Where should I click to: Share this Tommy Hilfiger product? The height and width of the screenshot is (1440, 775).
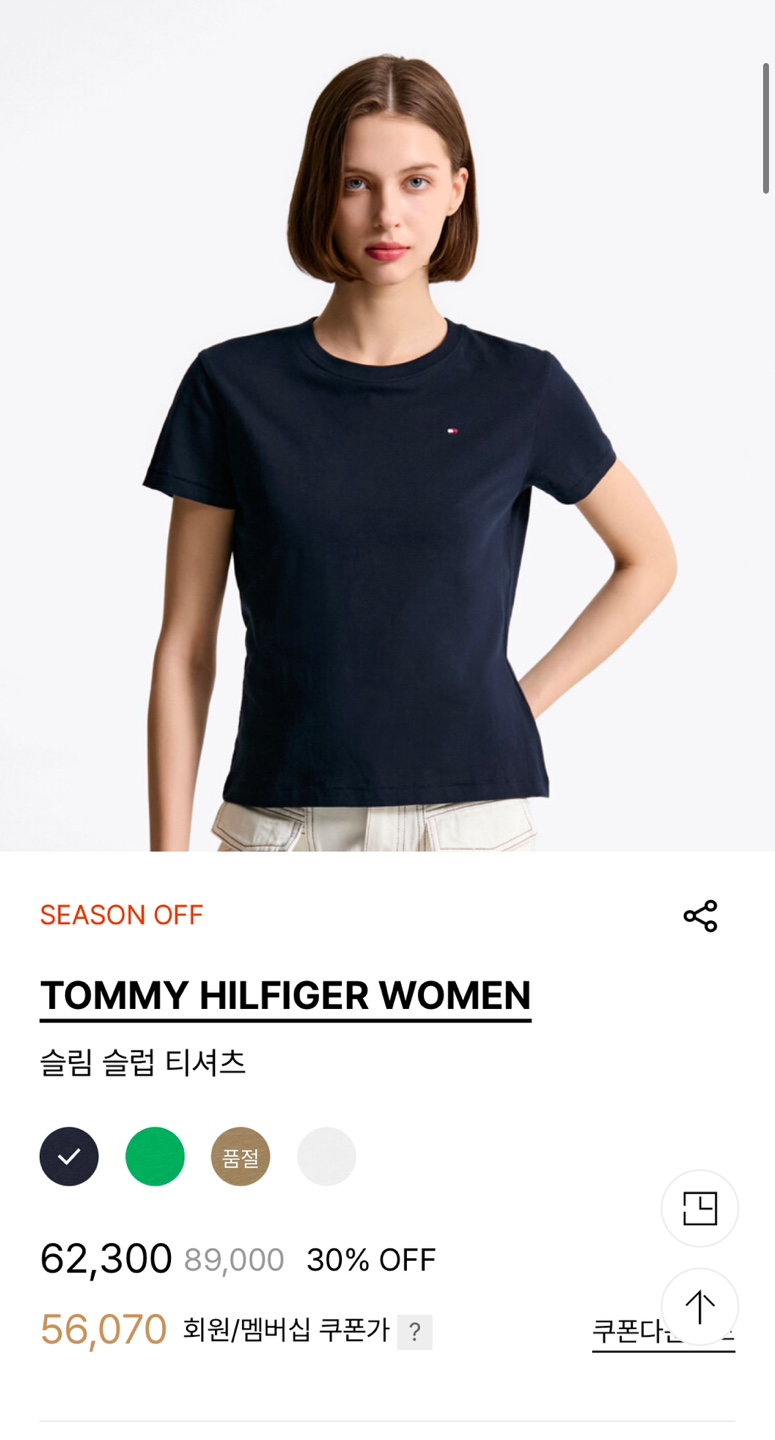700,916
